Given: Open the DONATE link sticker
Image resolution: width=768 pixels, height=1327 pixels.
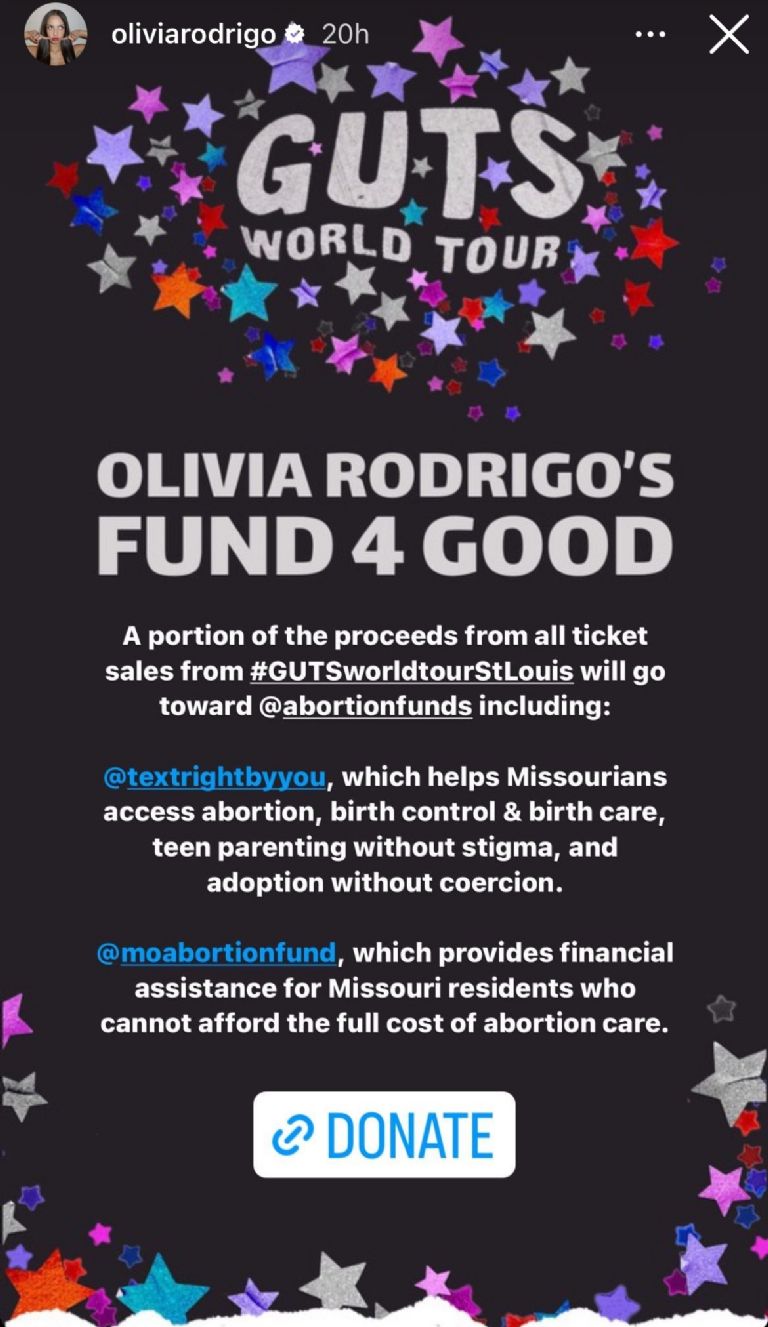Looking at the screenshot, I should (384, 1134).
